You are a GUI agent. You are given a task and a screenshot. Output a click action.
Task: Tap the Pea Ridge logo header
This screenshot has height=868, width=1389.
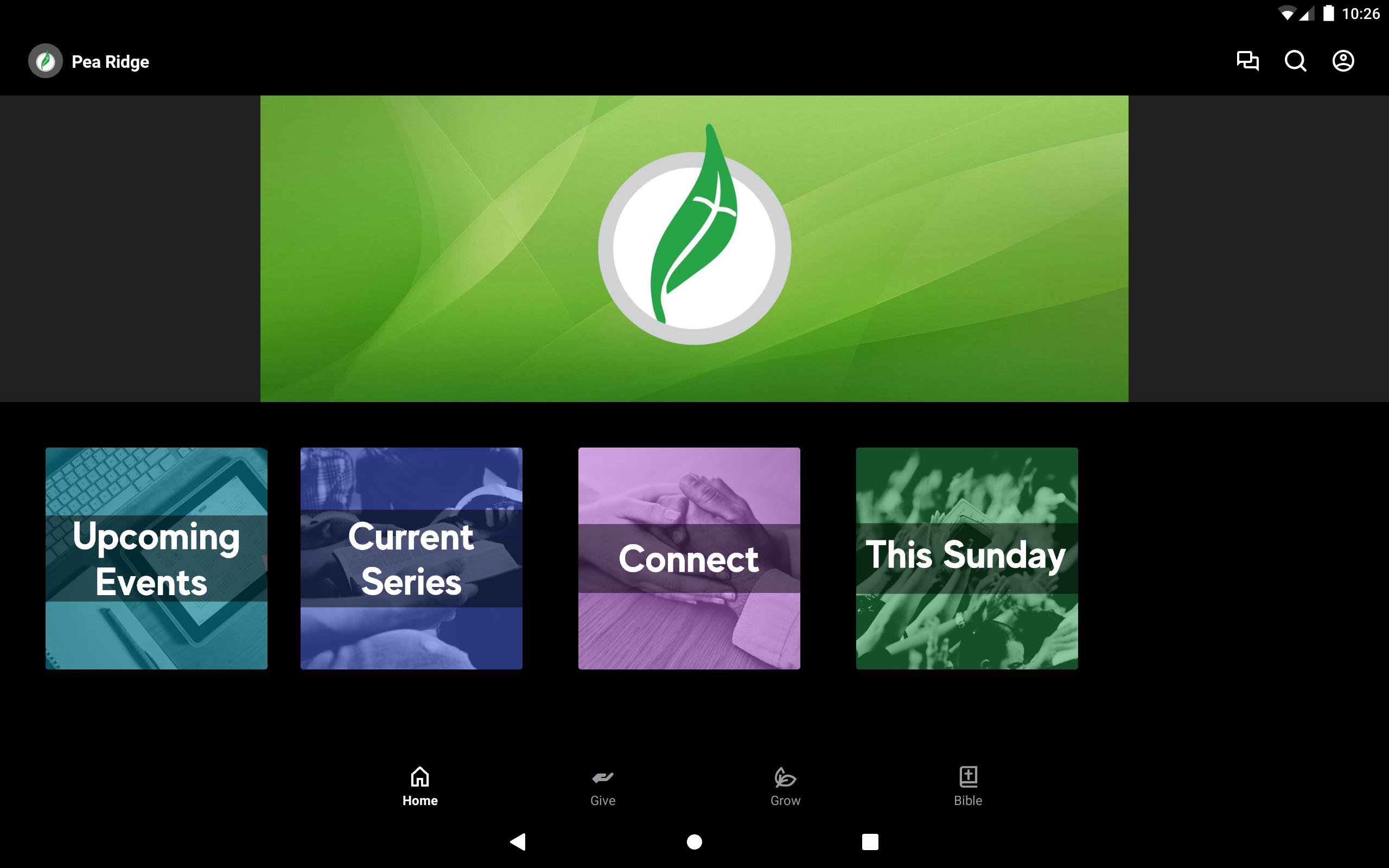(90, 61)
